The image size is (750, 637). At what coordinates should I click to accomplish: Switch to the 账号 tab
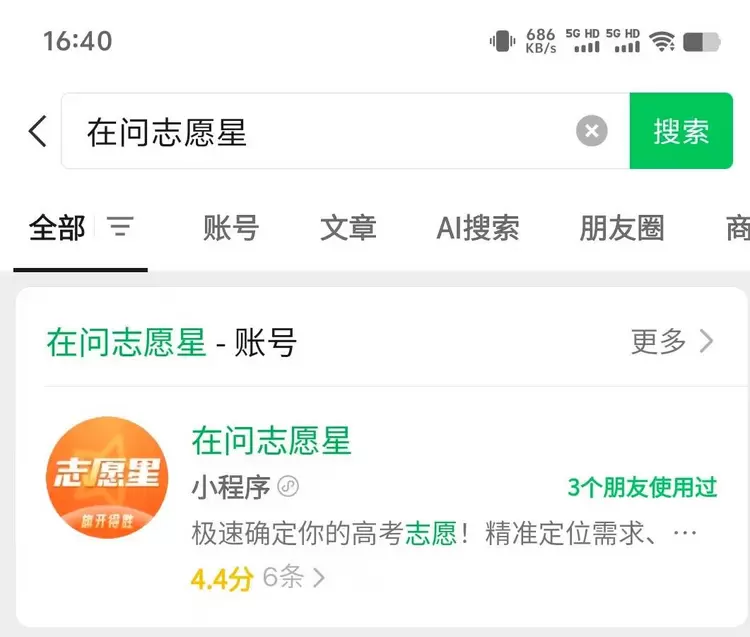click(231, 228)
